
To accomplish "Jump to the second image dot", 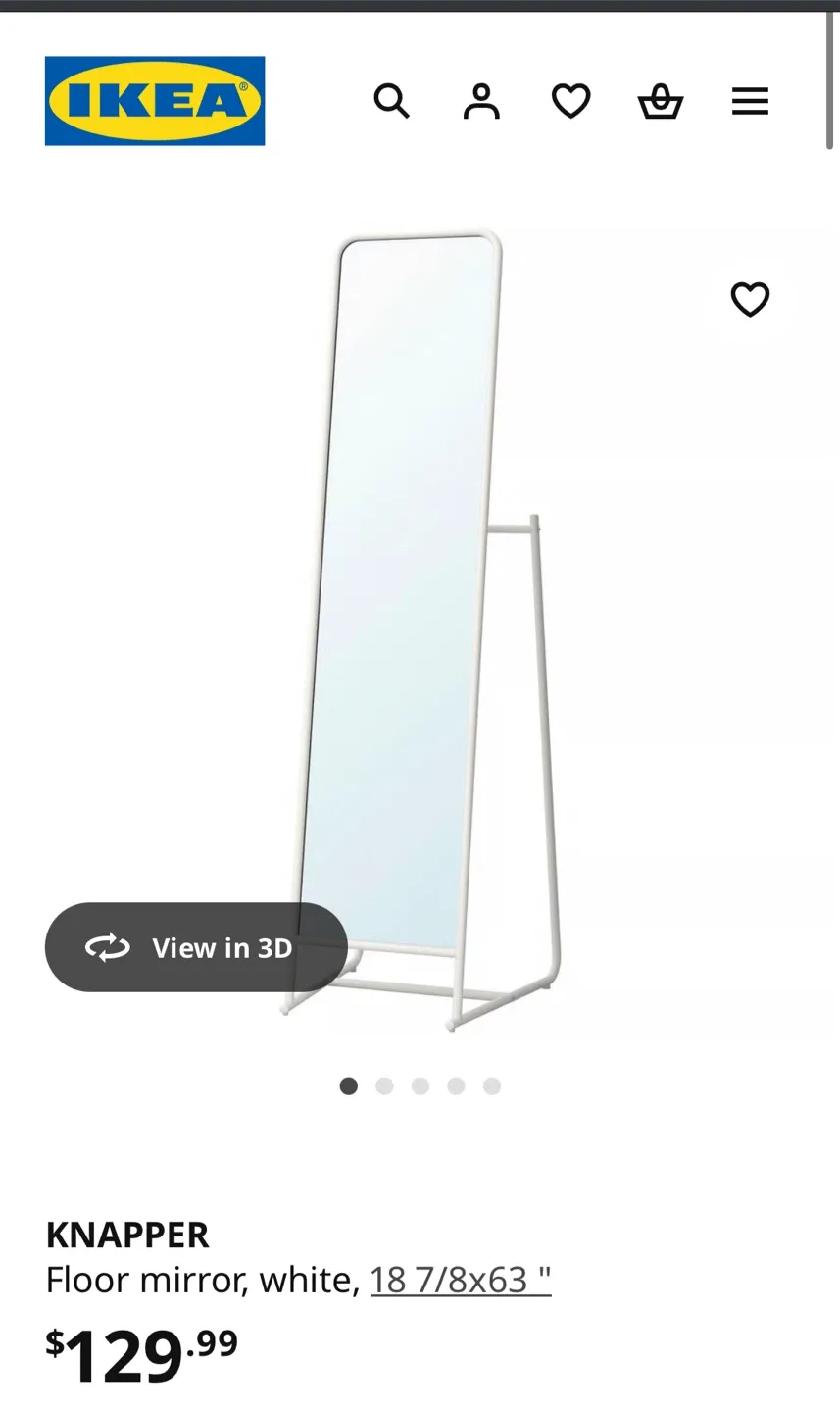I will [384, 1085].
